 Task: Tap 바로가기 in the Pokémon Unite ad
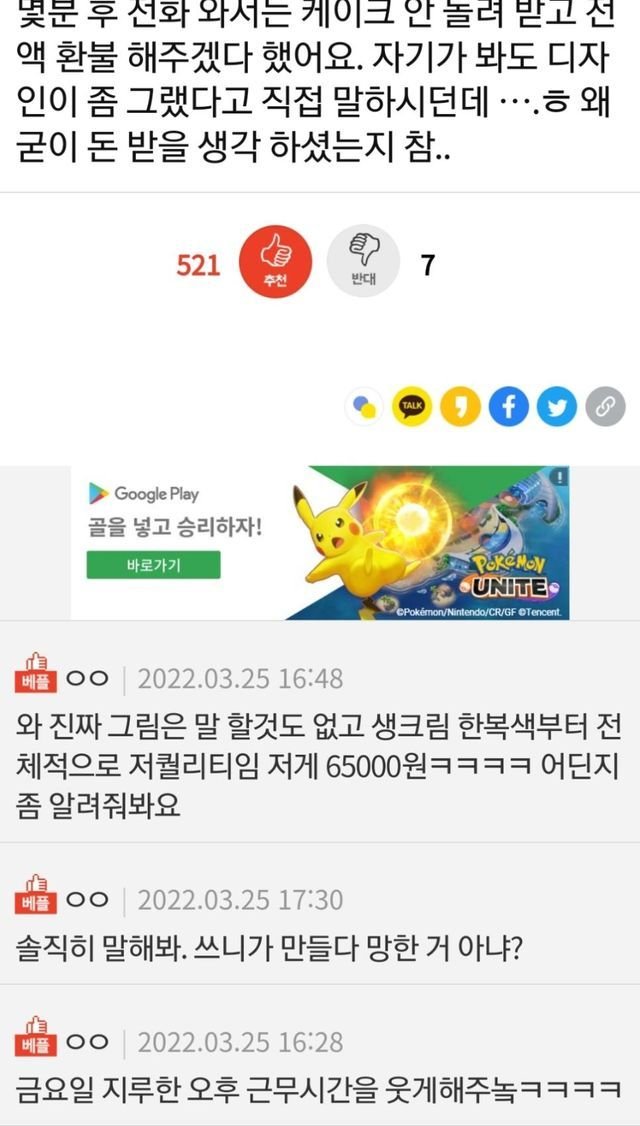click(153, 565)
